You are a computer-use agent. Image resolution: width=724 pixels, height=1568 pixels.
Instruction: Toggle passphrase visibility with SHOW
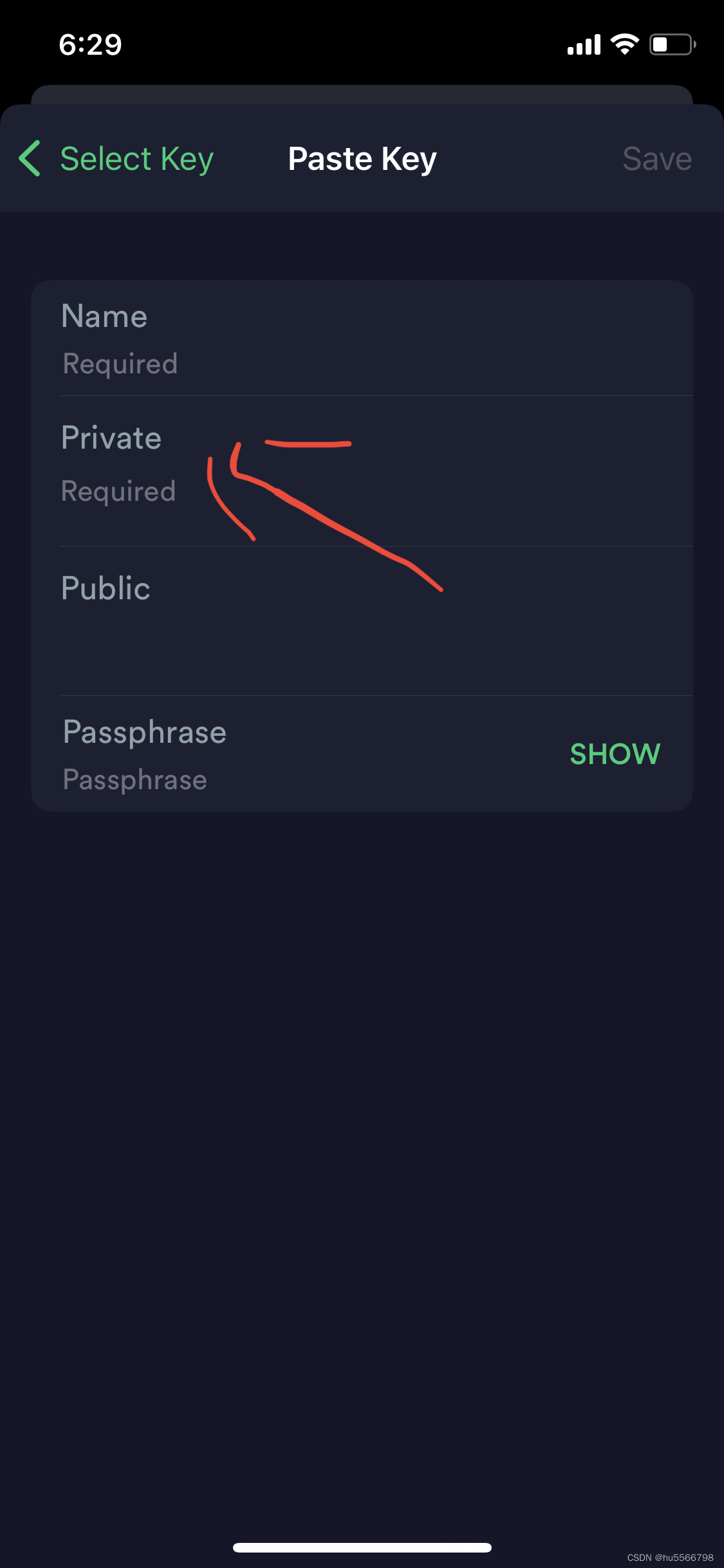coord(615,753)
